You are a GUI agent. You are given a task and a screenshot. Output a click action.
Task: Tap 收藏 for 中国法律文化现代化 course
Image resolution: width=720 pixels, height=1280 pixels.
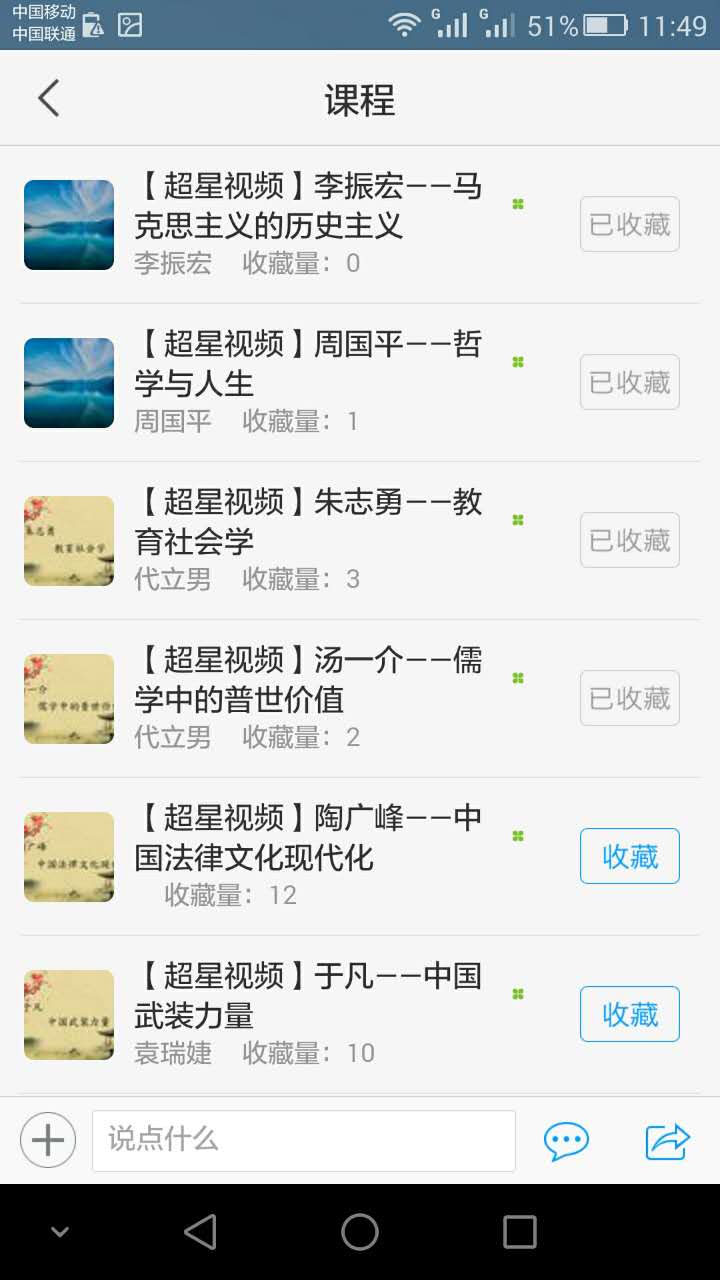[x=629, y=856]
